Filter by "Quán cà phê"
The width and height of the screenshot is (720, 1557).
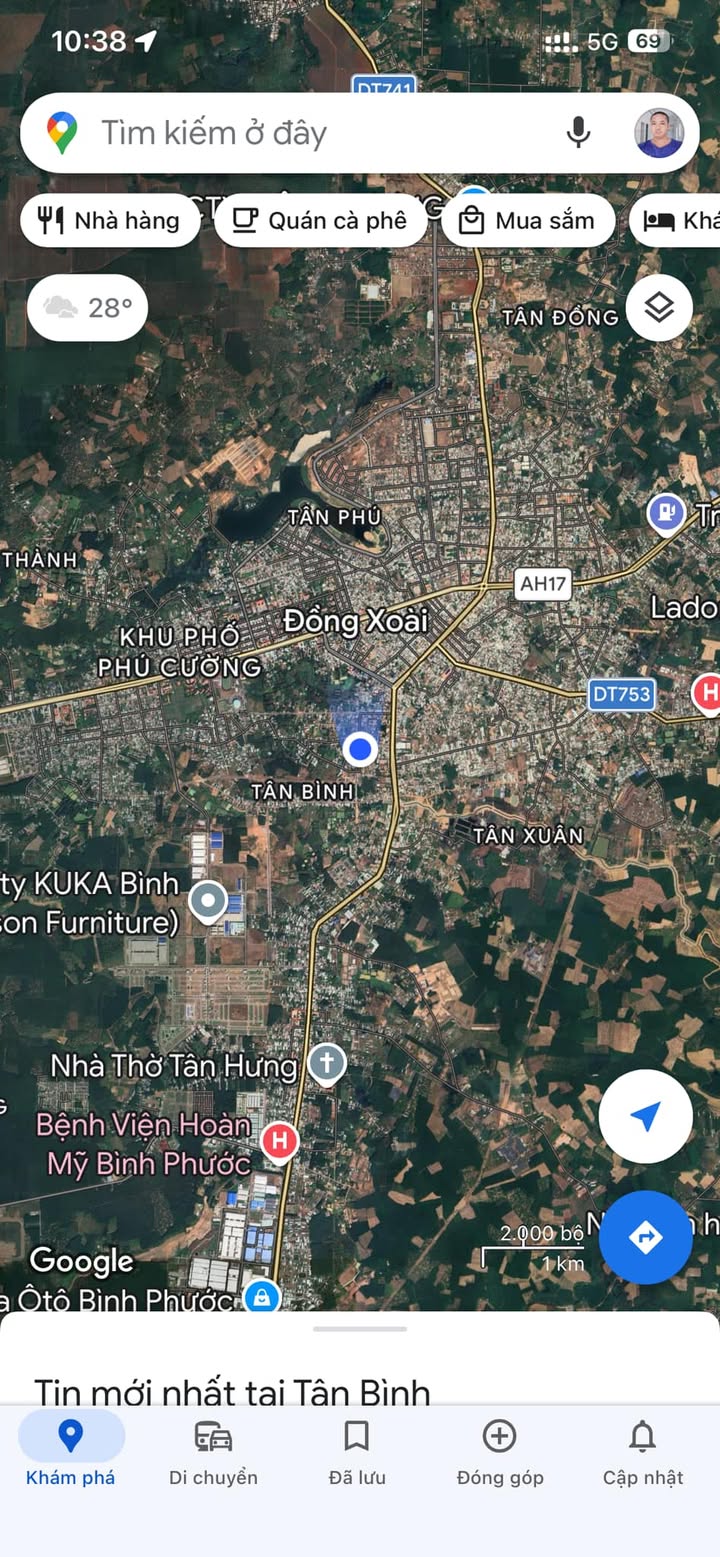(x=320, y=220)
